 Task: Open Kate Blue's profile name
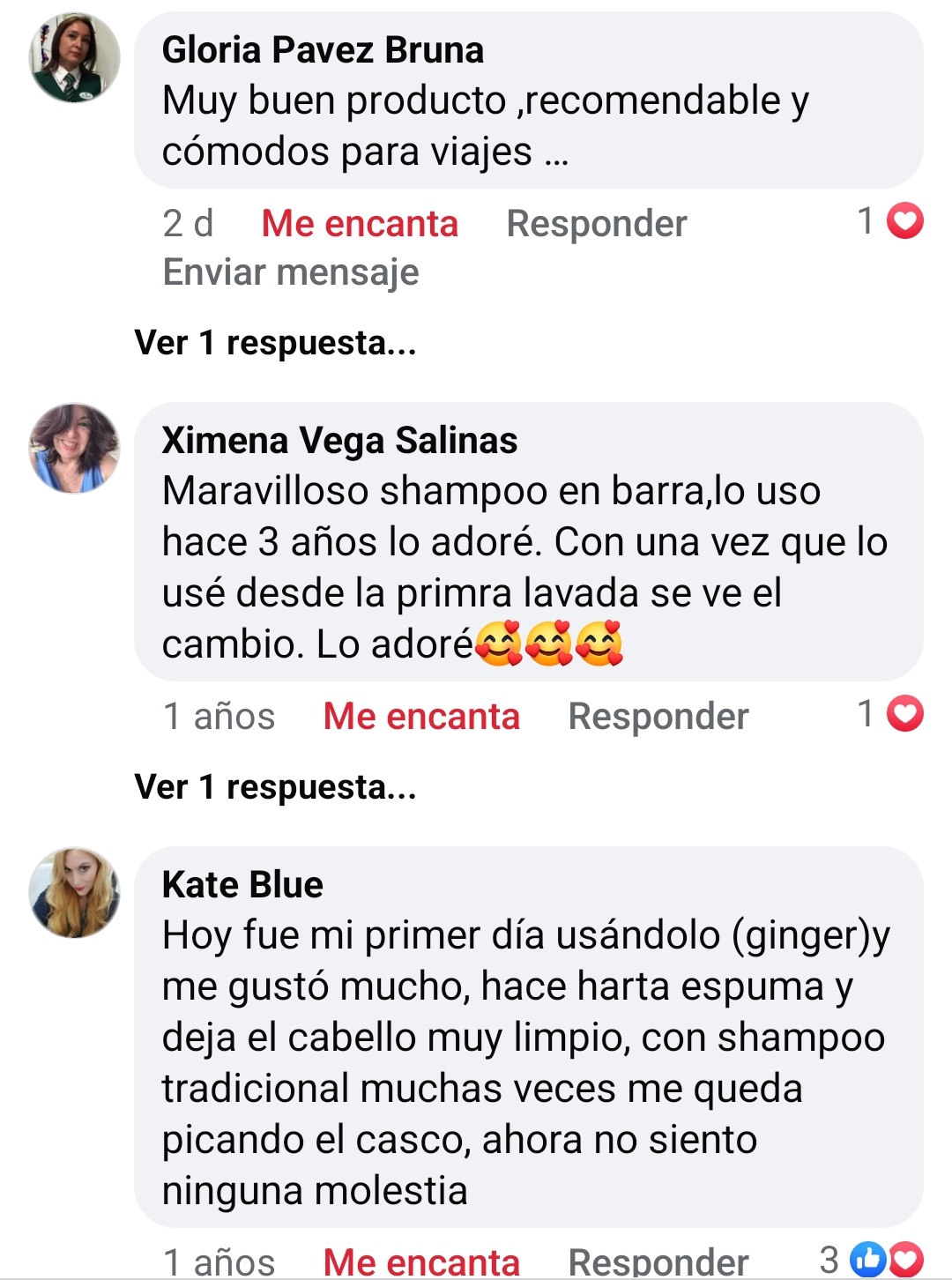coord(242,884)
